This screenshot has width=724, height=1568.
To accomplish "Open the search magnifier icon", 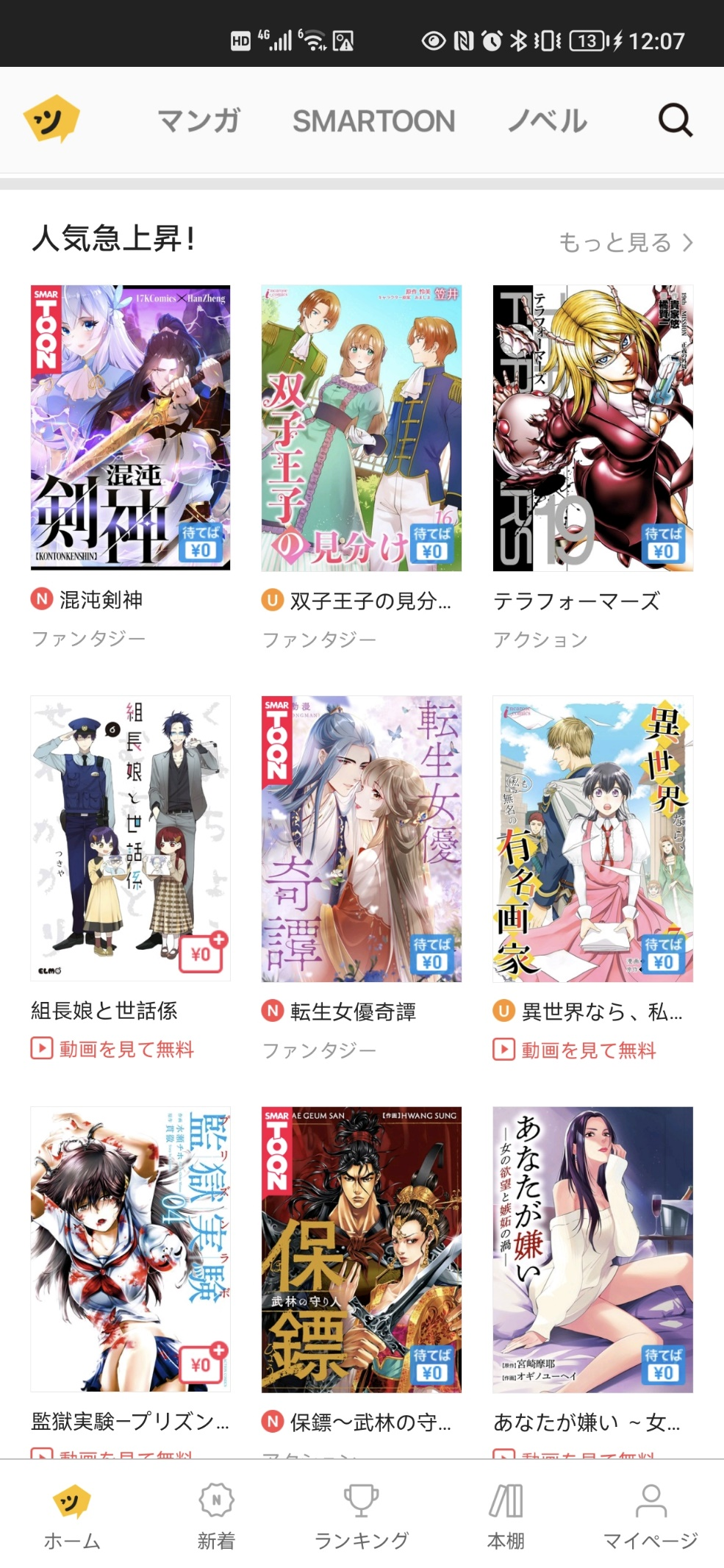I will (675, 120).
